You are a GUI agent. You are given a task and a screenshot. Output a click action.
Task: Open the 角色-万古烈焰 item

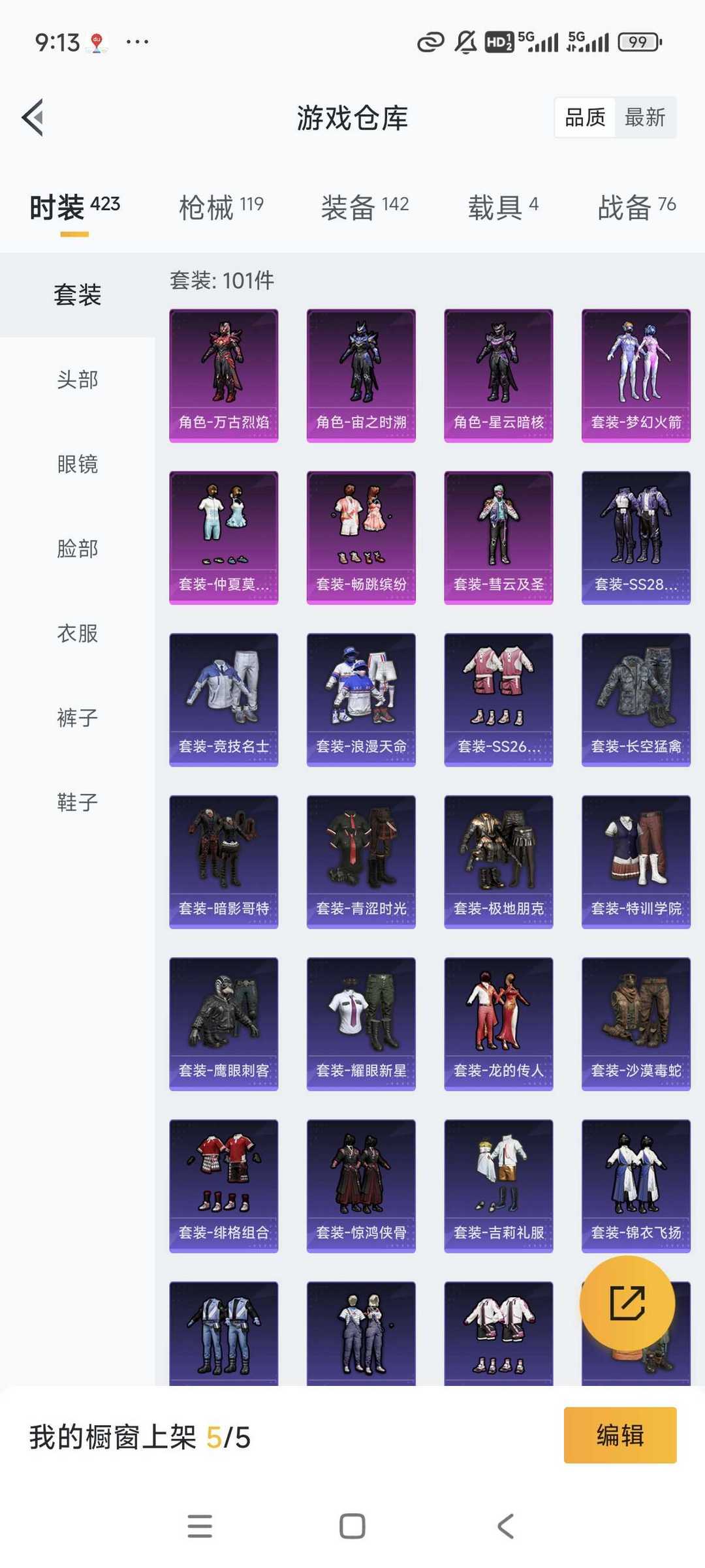(x=224, y=376)
